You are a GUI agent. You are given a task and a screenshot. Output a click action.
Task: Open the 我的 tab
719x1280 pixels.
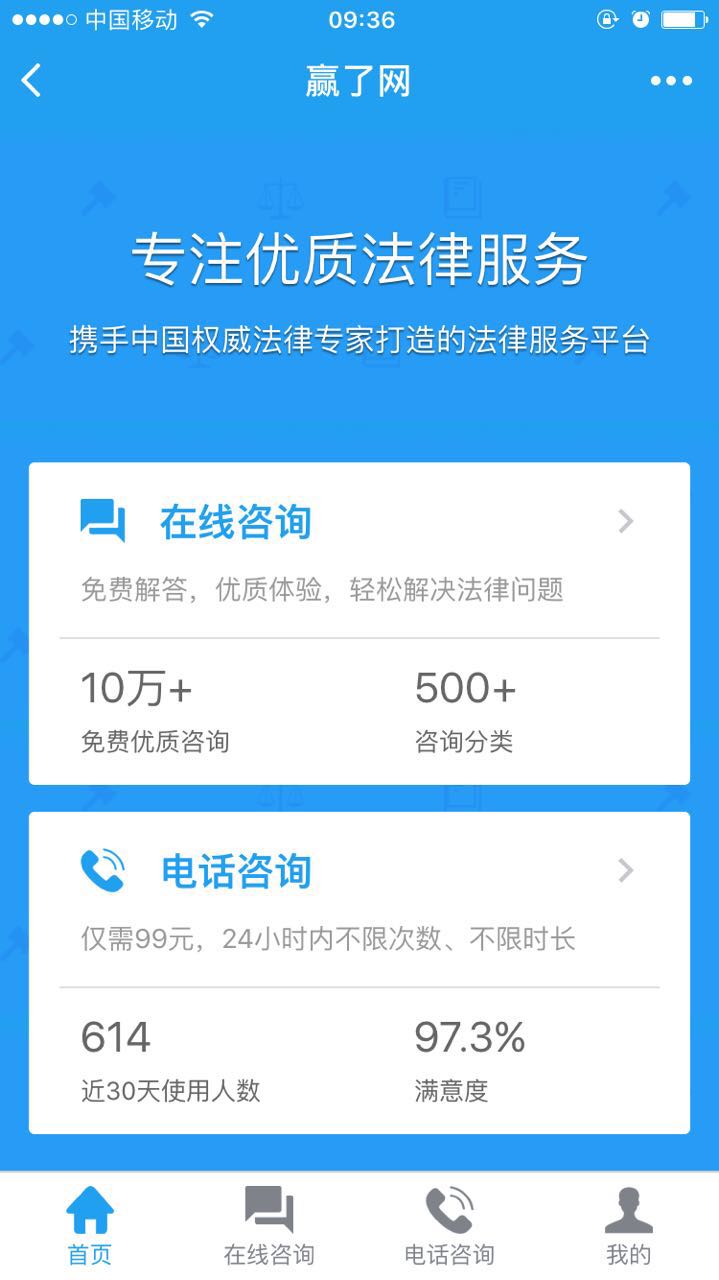628,1226
